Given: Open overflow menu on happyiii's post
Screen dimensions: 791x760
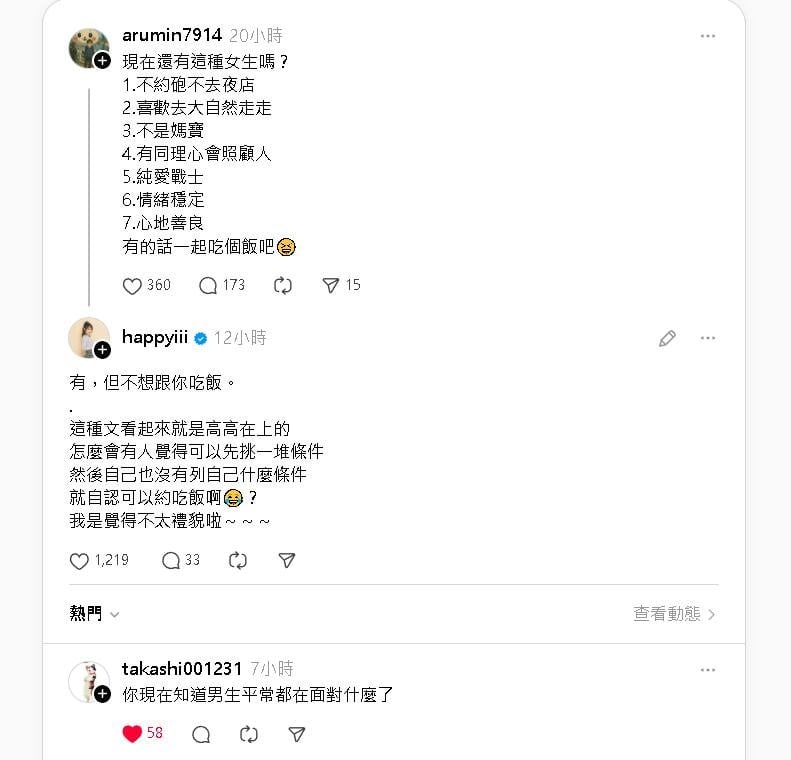Looking at the screenshot, I should [x=707, y=339].
